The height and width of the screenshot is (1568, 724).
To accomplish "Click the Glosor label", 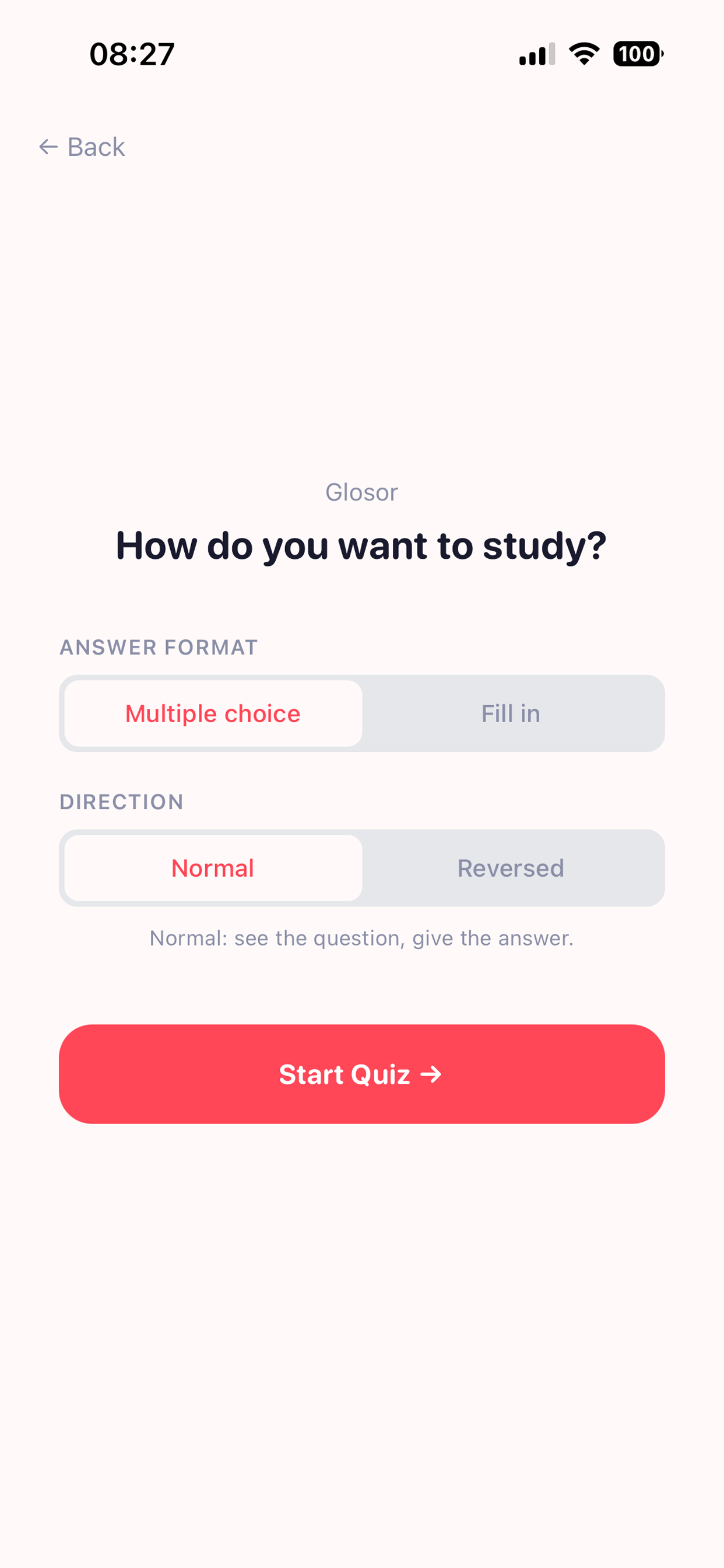I will [x=362, y=491].
